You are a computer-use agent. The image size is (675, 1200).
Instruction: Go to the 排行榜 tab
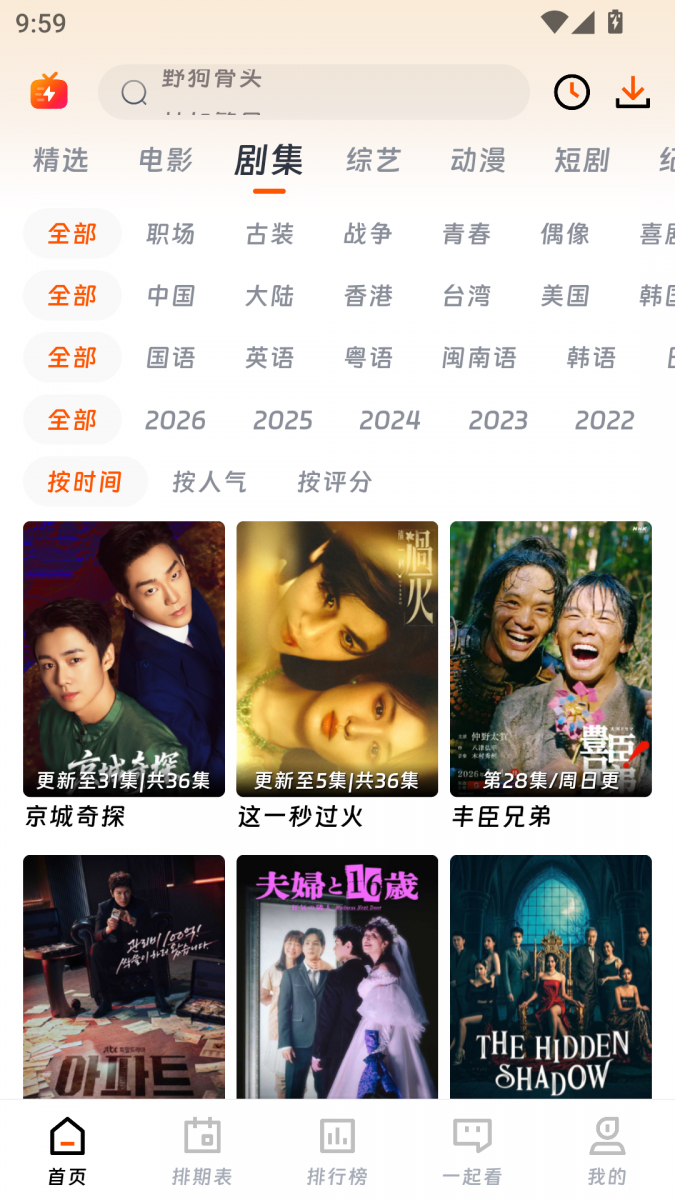[337, 1151]
